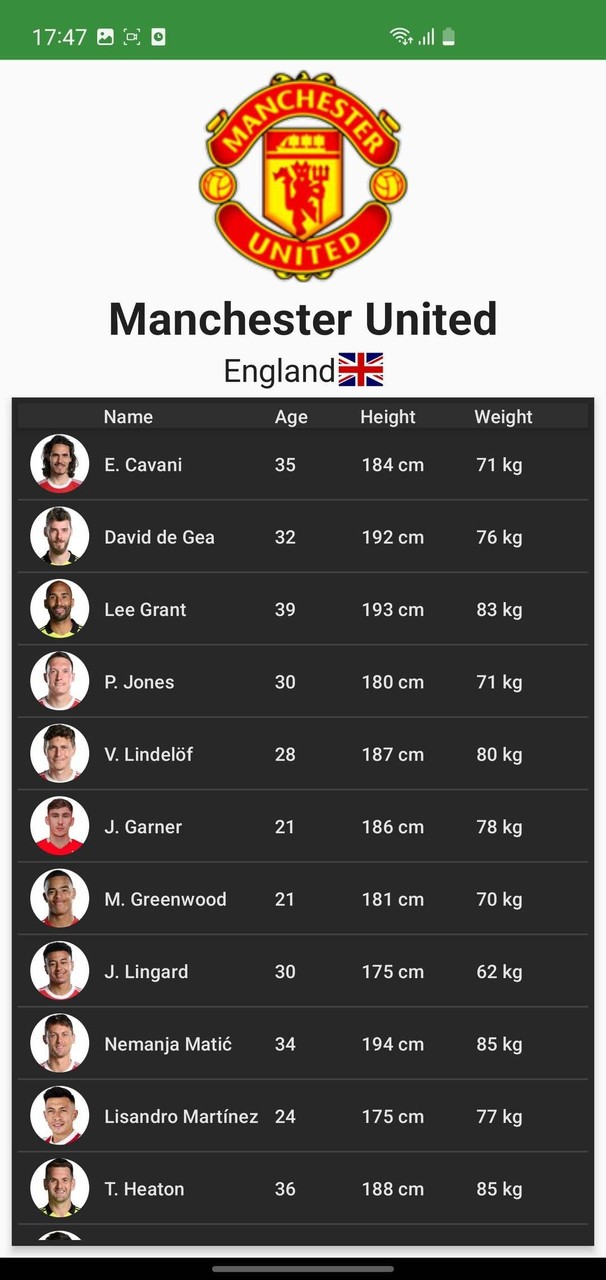Open P. Jones player details
606x1280 pixels.
coord(302,682)
